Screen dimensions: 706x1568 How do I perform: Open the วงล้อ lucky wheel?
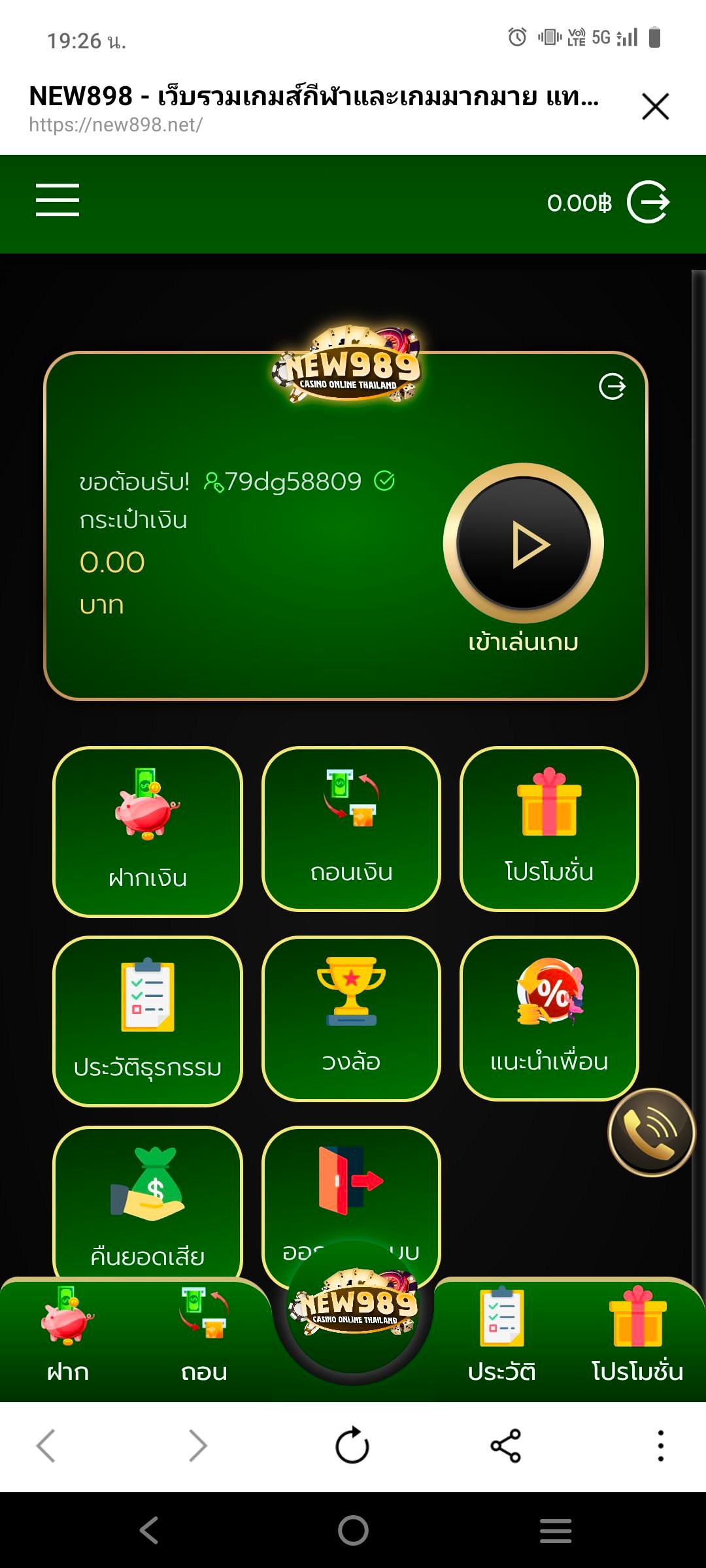(351, 1018)
